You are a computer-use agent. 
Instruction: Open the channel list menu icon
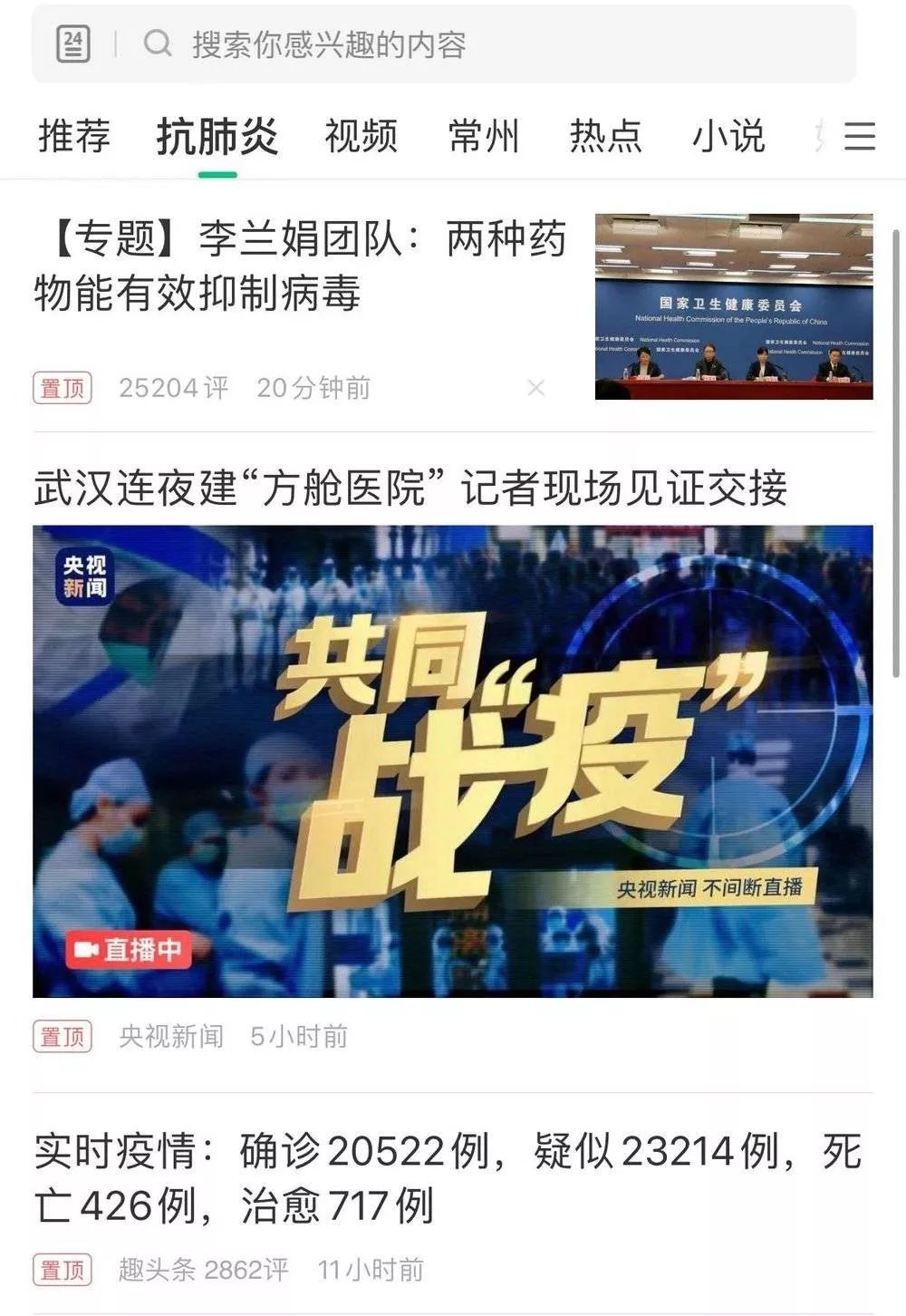tap(859, 136)
